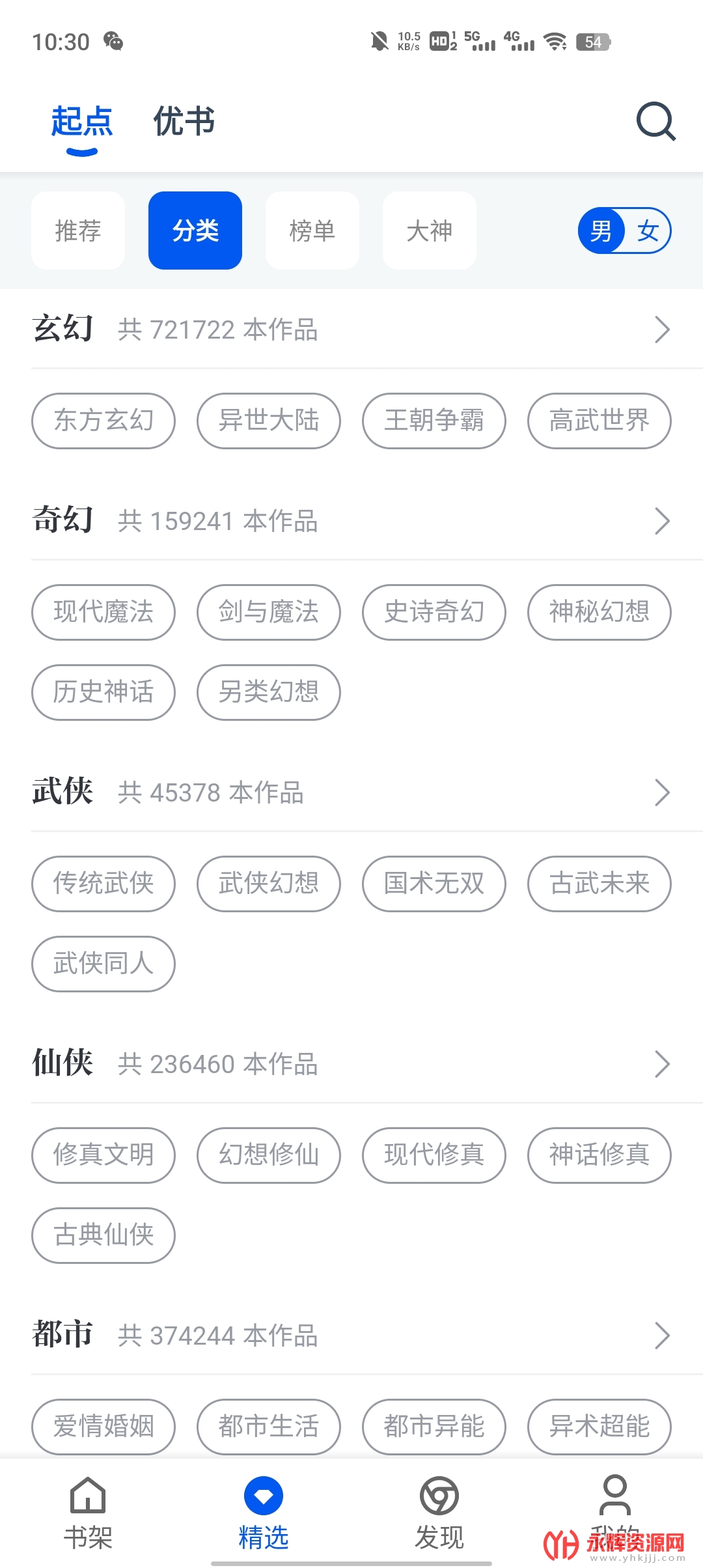This screenshot has height=1568, width=703.
Task: Open the 仙侠 category row
Action: click(351, 1064)
